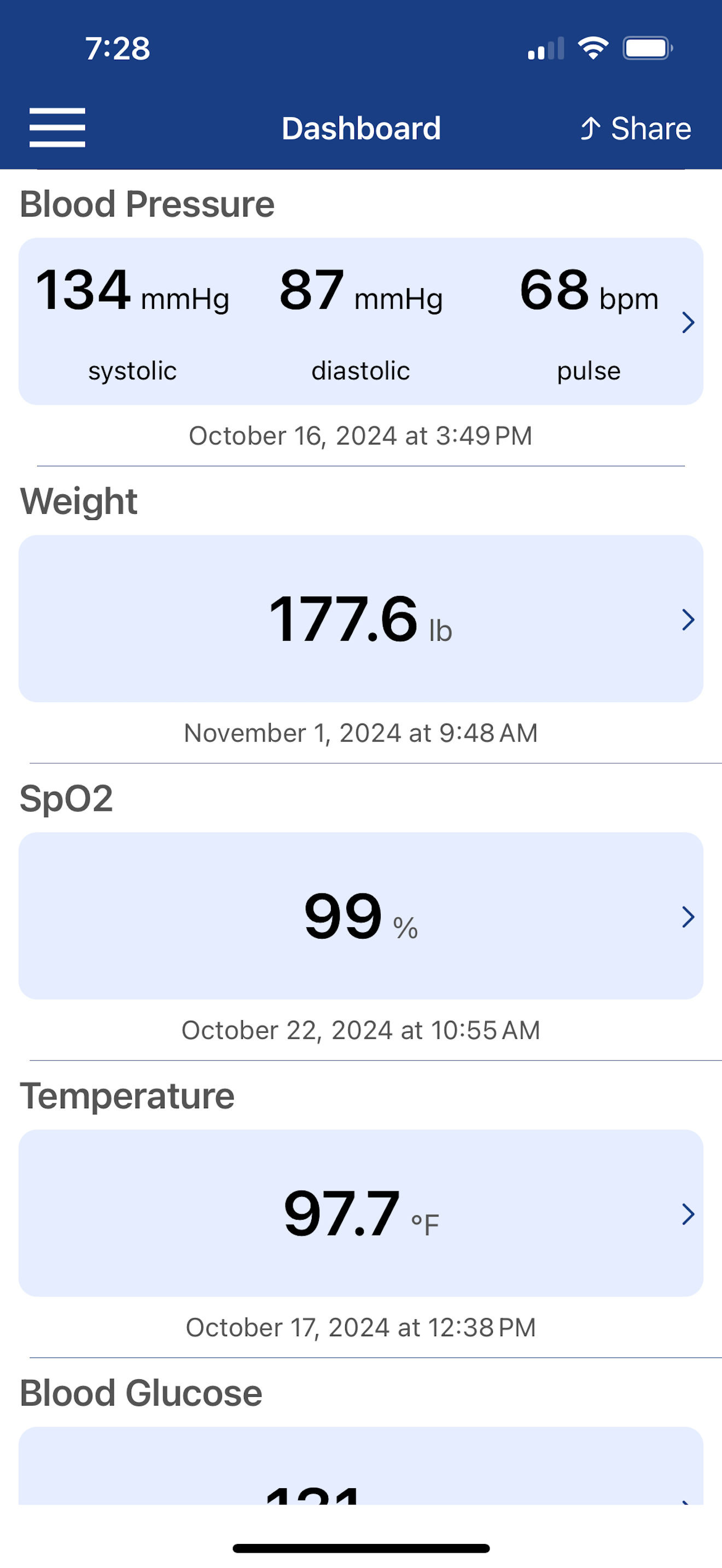722x1568 pixels.
Task: Open the SpO2 99% card
Action: tap(361, 915)
